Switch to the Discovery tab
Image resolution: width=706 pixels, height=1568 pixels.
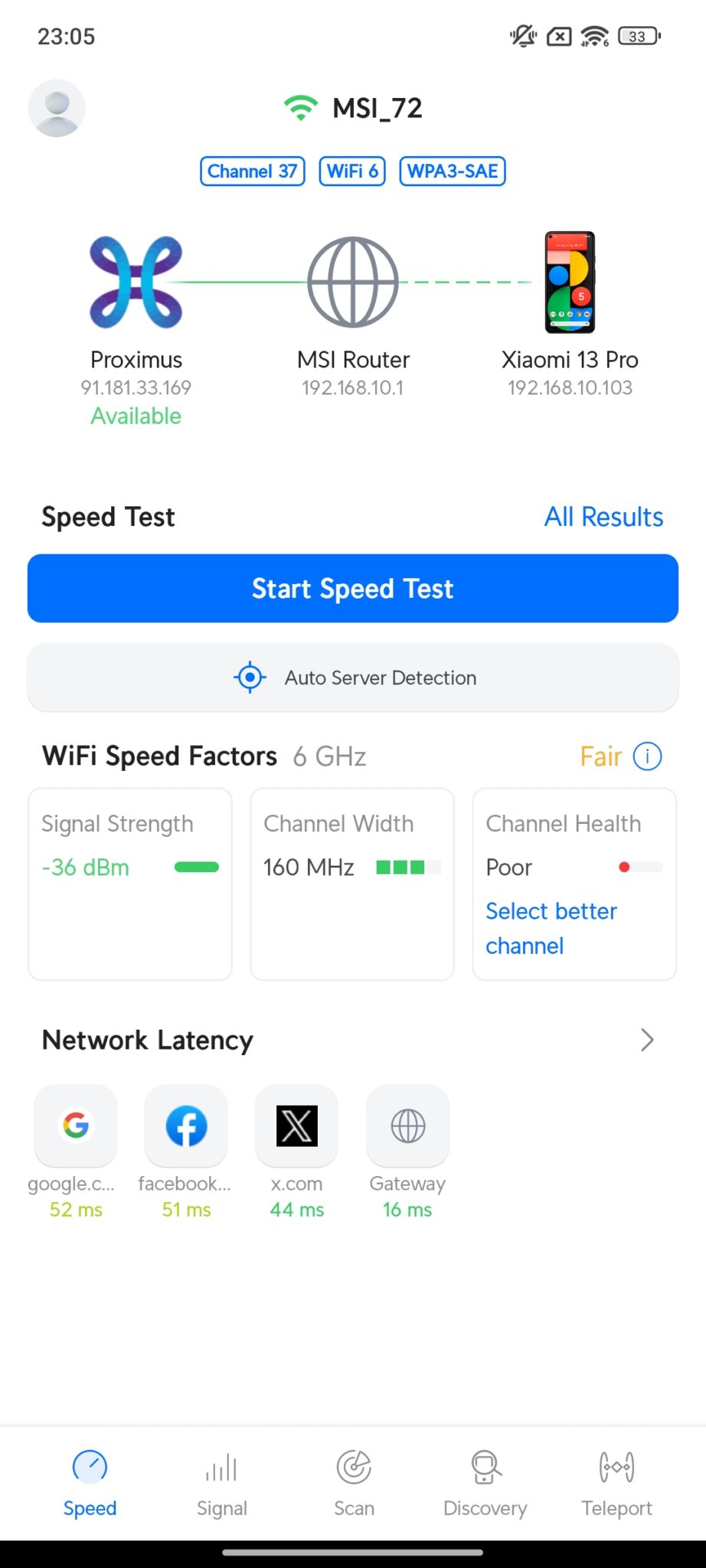(x=485, y=1484)
